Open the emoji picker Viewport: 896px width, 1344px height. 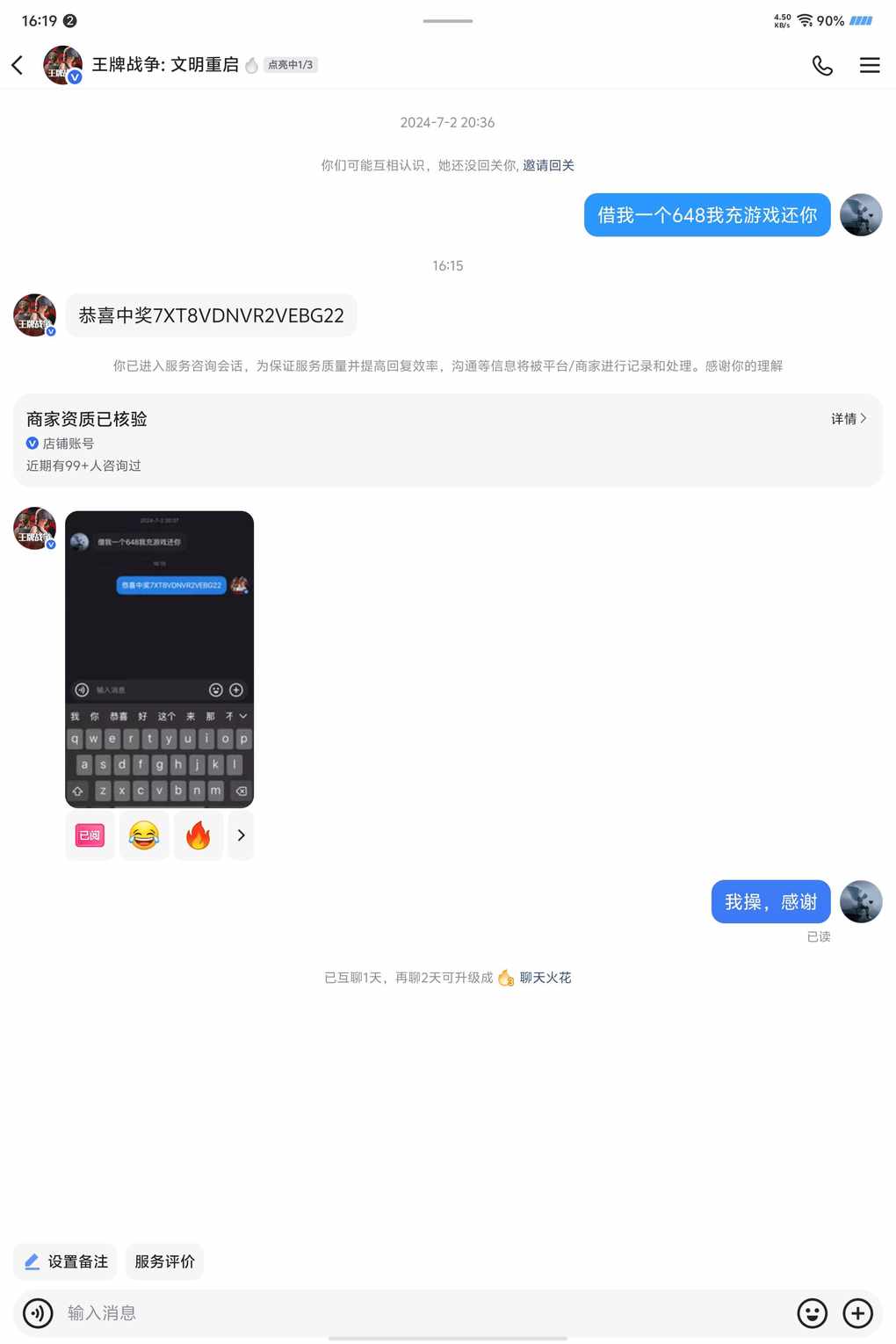[812, 1313]
